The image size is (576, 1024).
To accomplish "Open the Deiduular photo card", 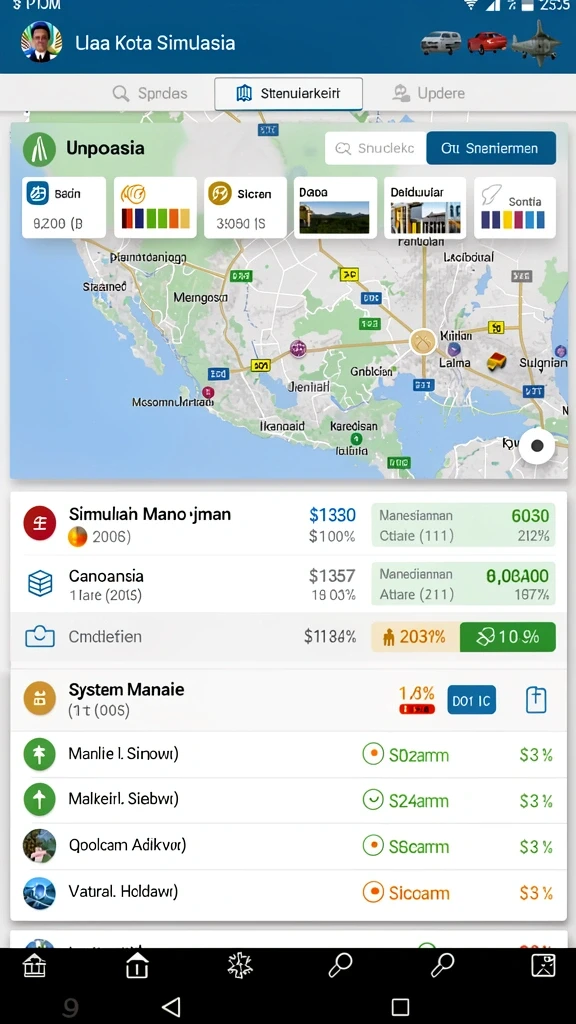I will [425, 208].
